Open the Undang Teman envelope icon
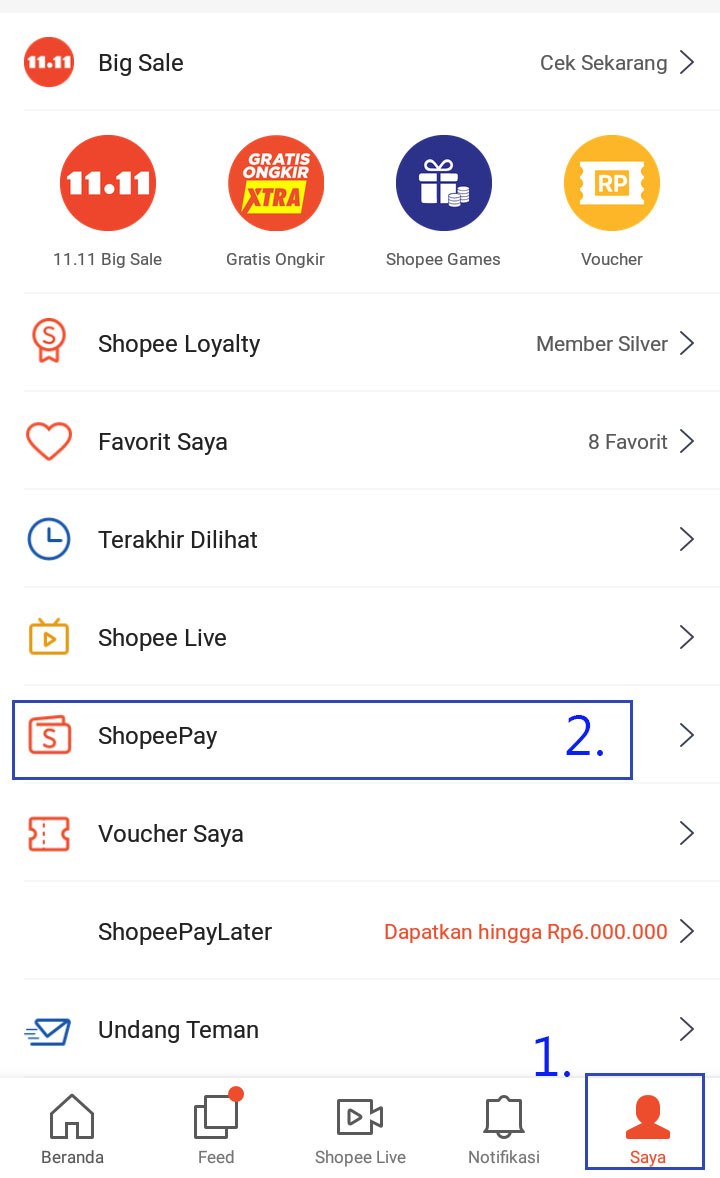The height and width of the screenshot is (1178, 720). tap(48, 1029)
